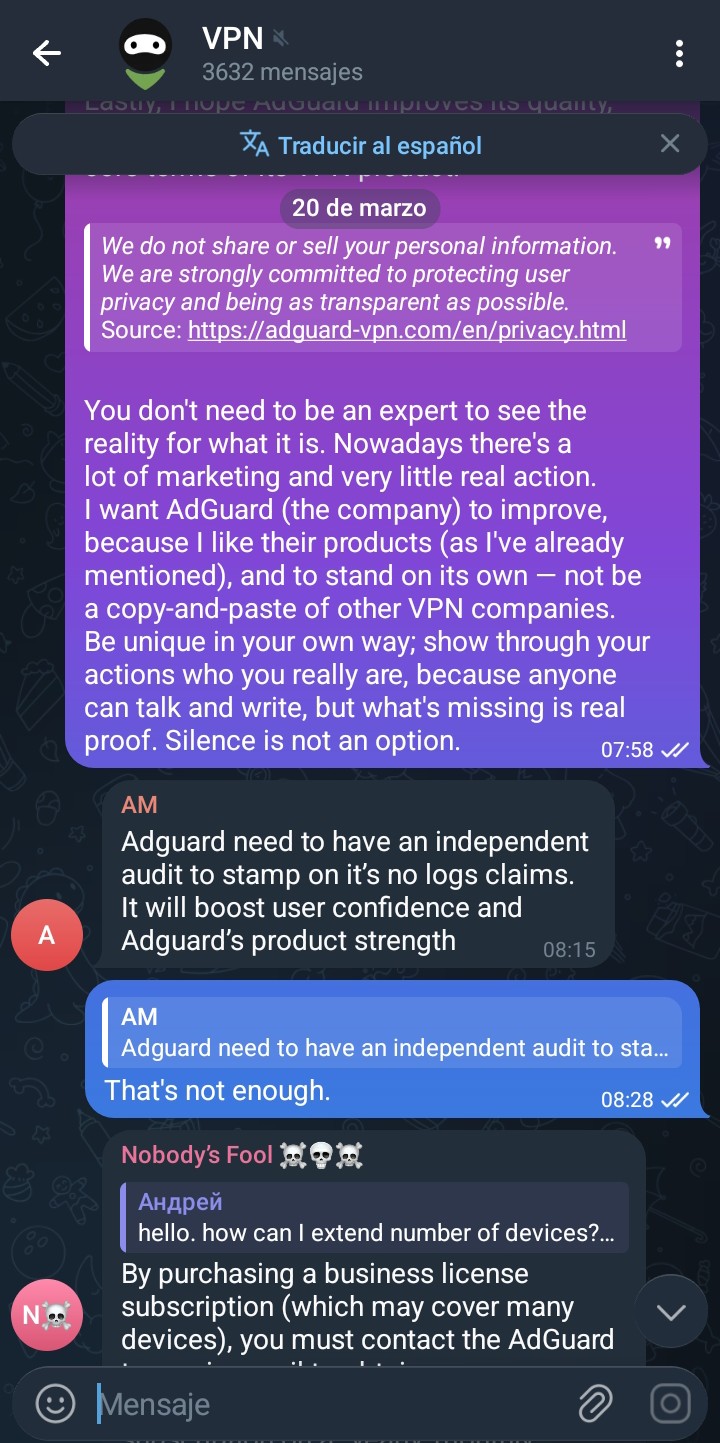
Task: Open the adguard-vpn.com privacy link
Action: point(407,330)
